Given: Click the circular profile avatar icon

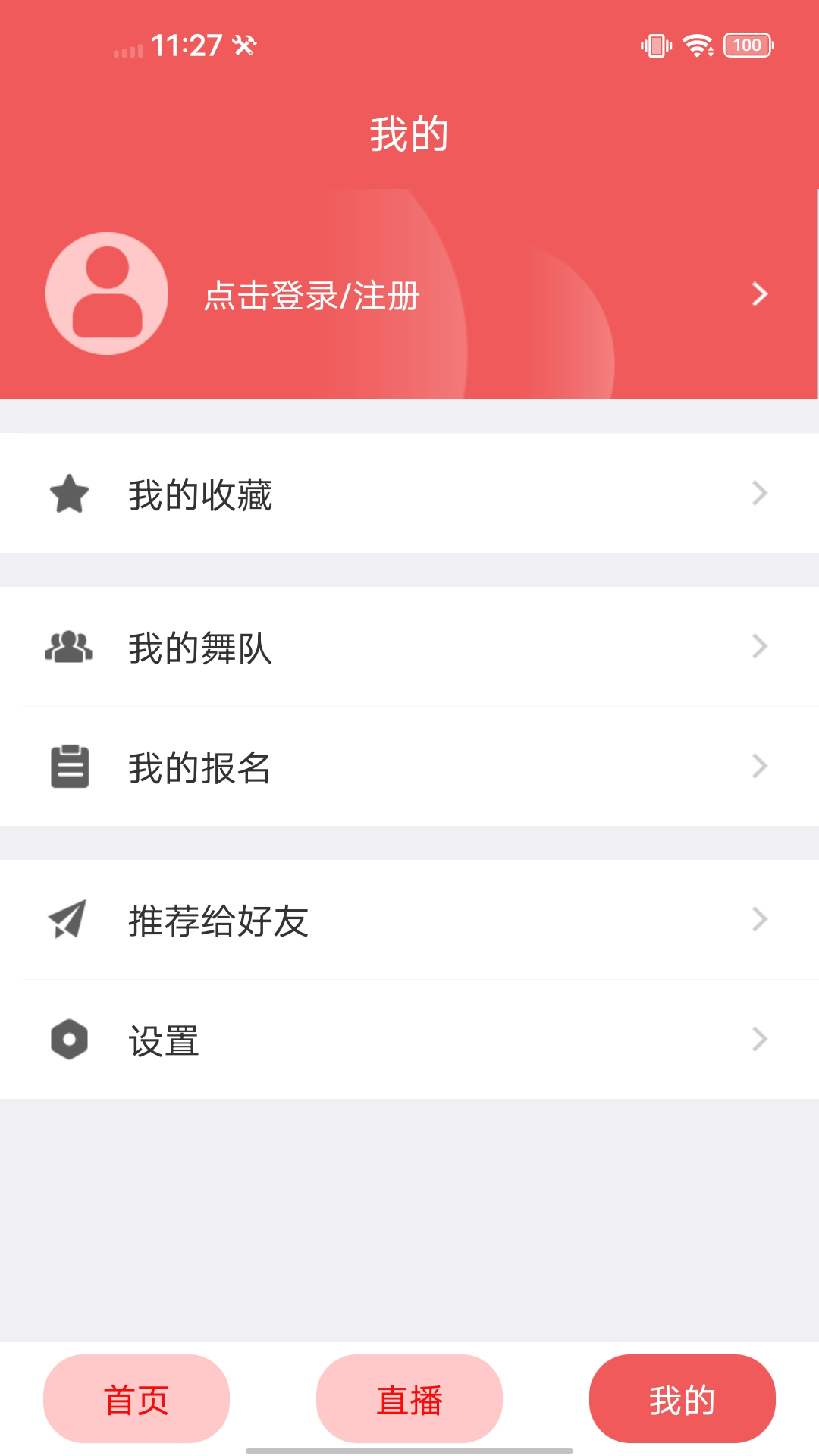Looking at the screenshot, I should pos(106,294).
